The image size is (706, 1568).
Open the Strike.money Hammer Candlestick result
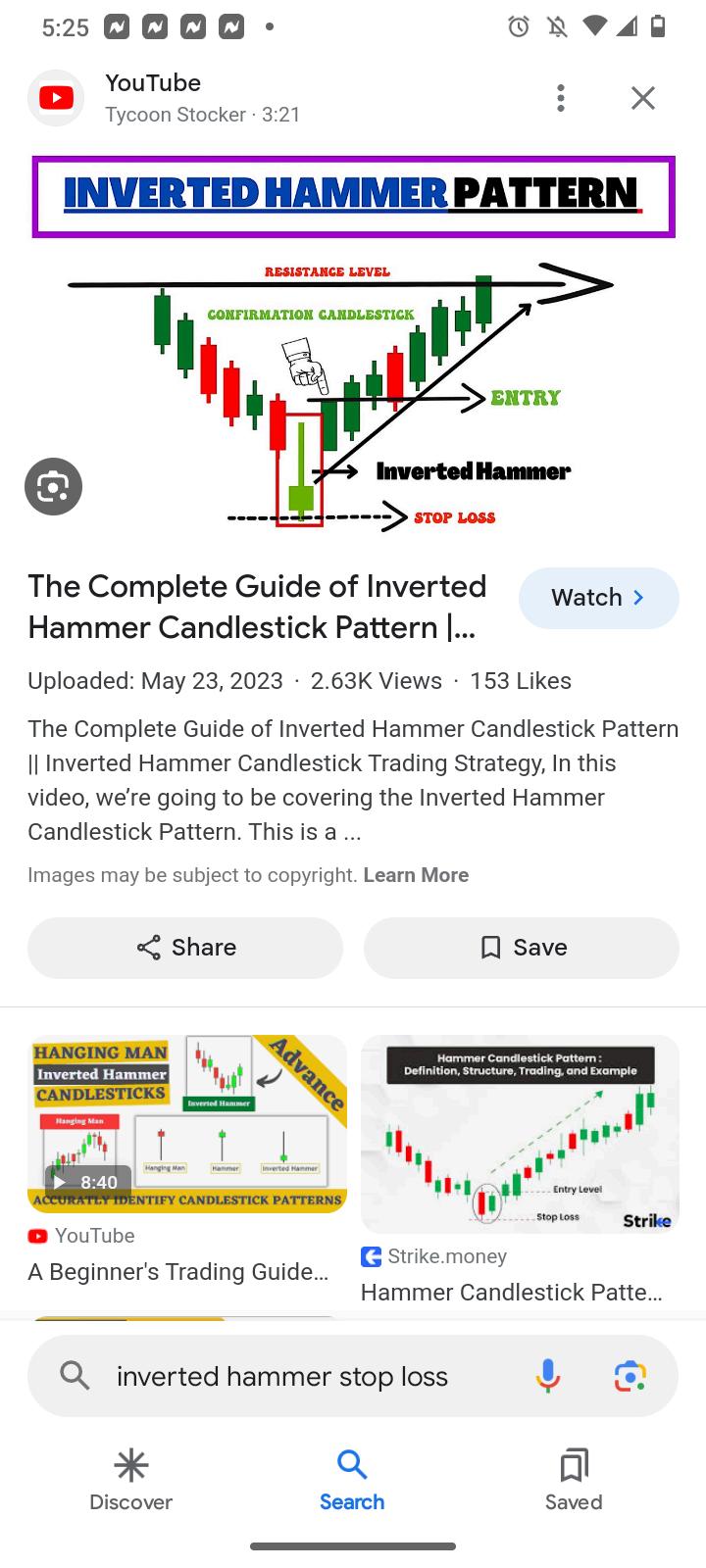(x=520, y=1135)
